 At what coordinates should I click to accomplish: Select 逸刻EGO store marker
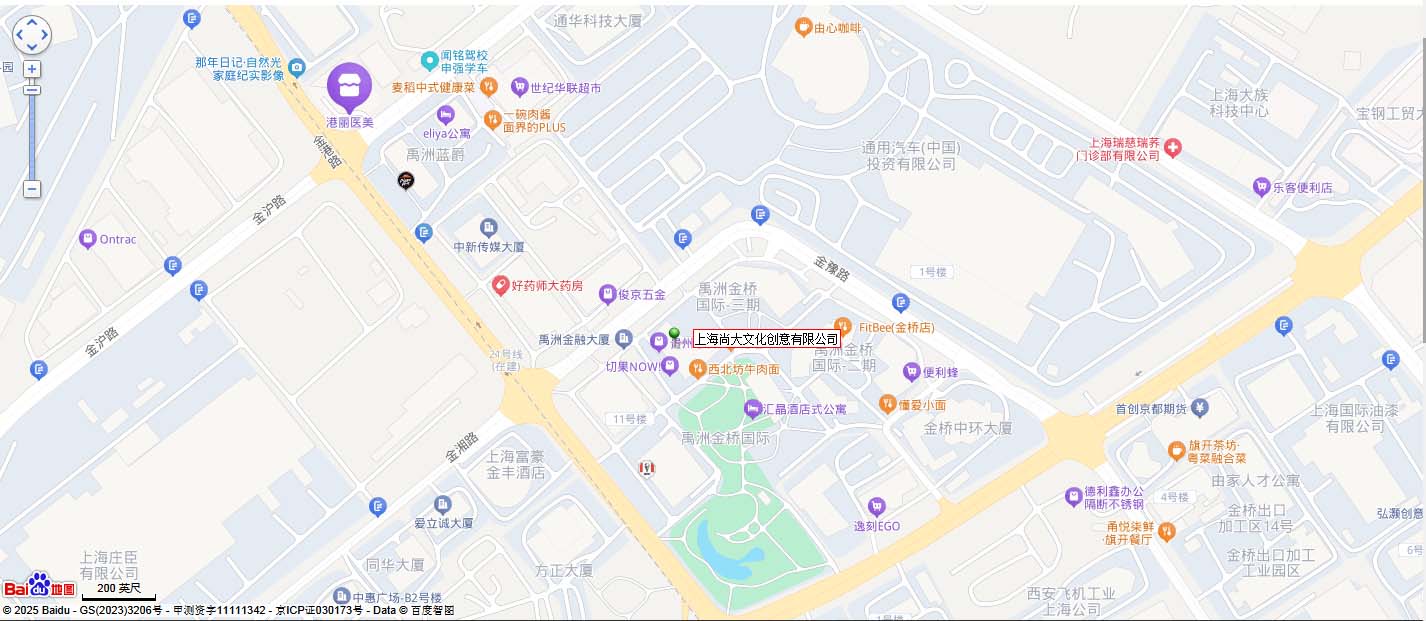pos(877,507)
